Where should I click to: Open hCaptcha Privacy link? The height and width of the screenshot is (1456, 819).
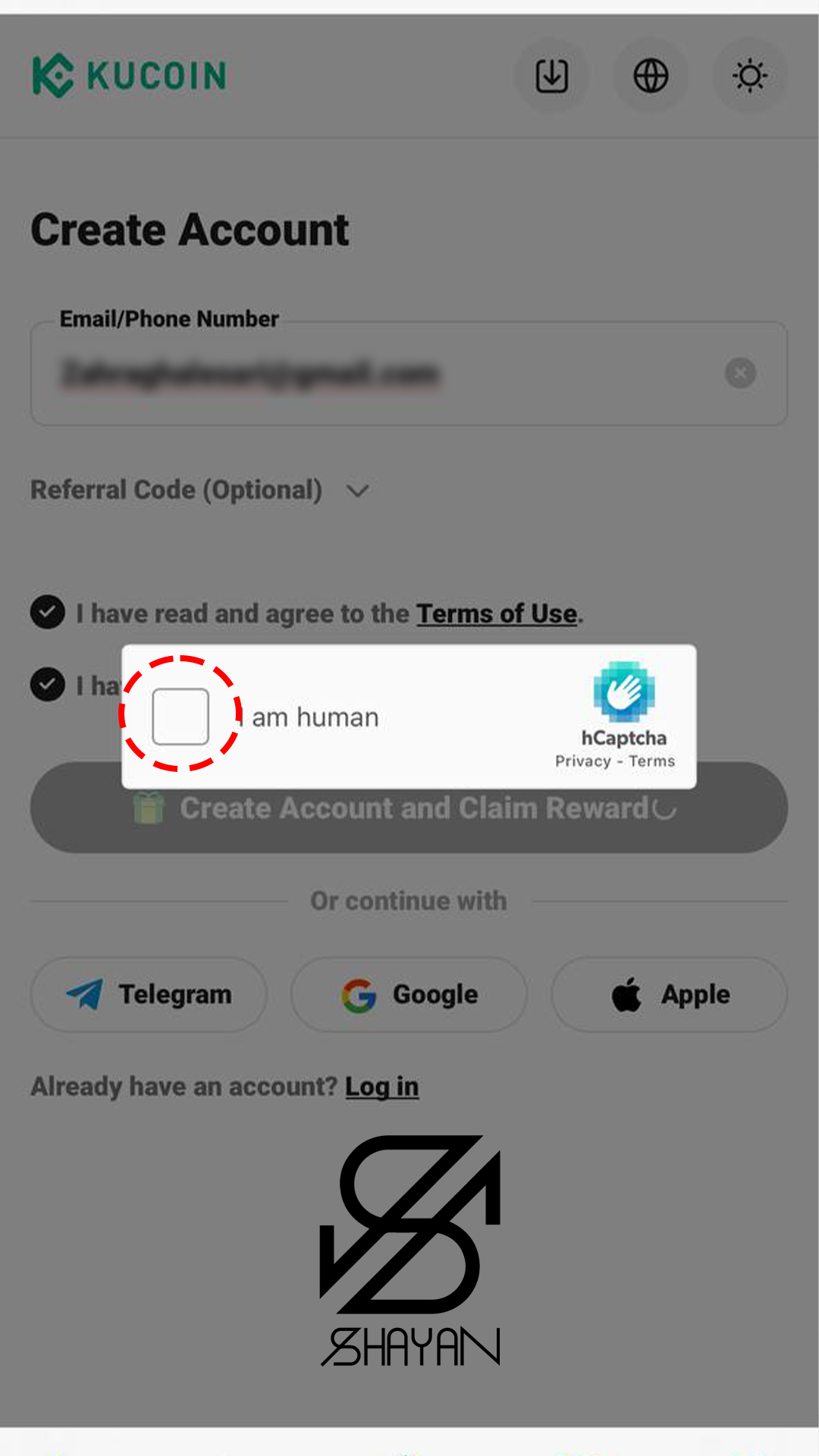582,761
